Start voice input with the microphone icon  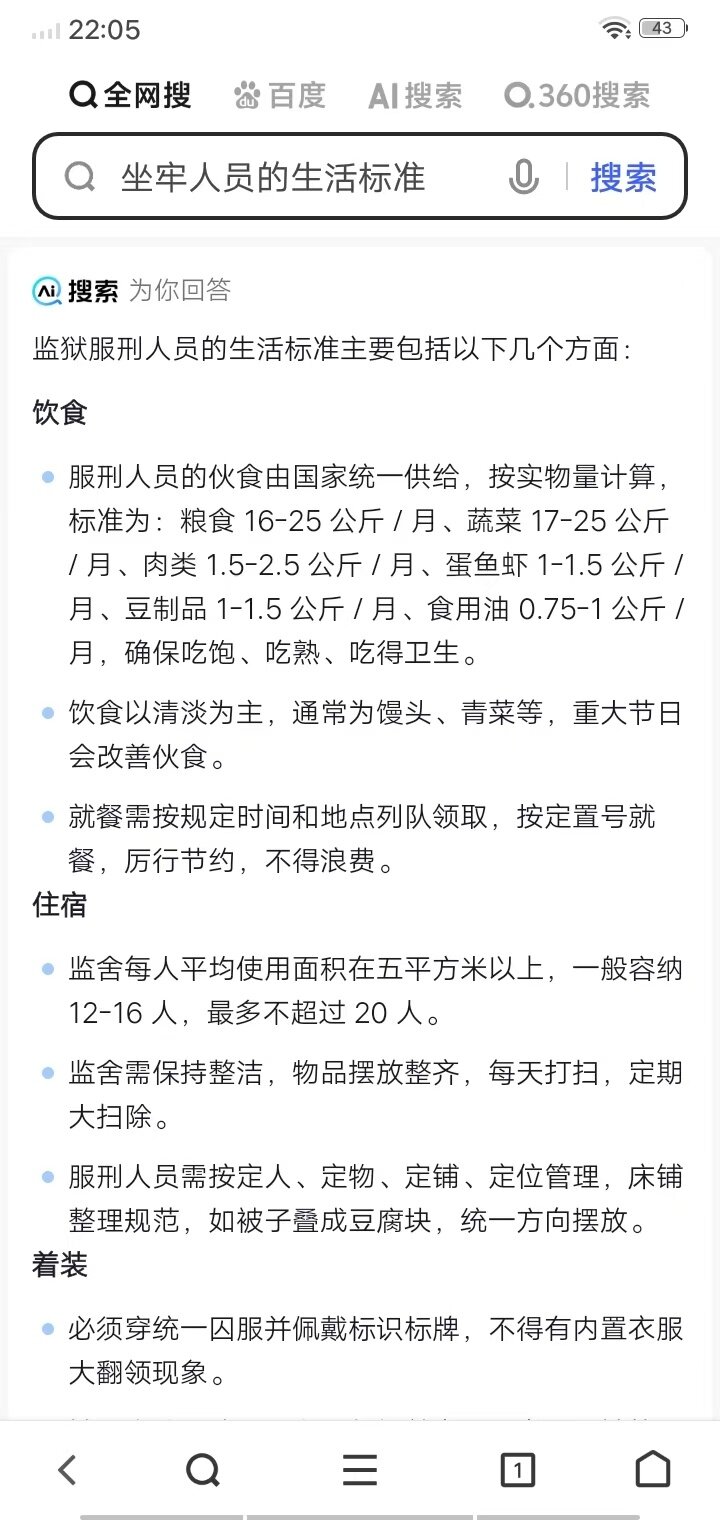click(523, 178)
